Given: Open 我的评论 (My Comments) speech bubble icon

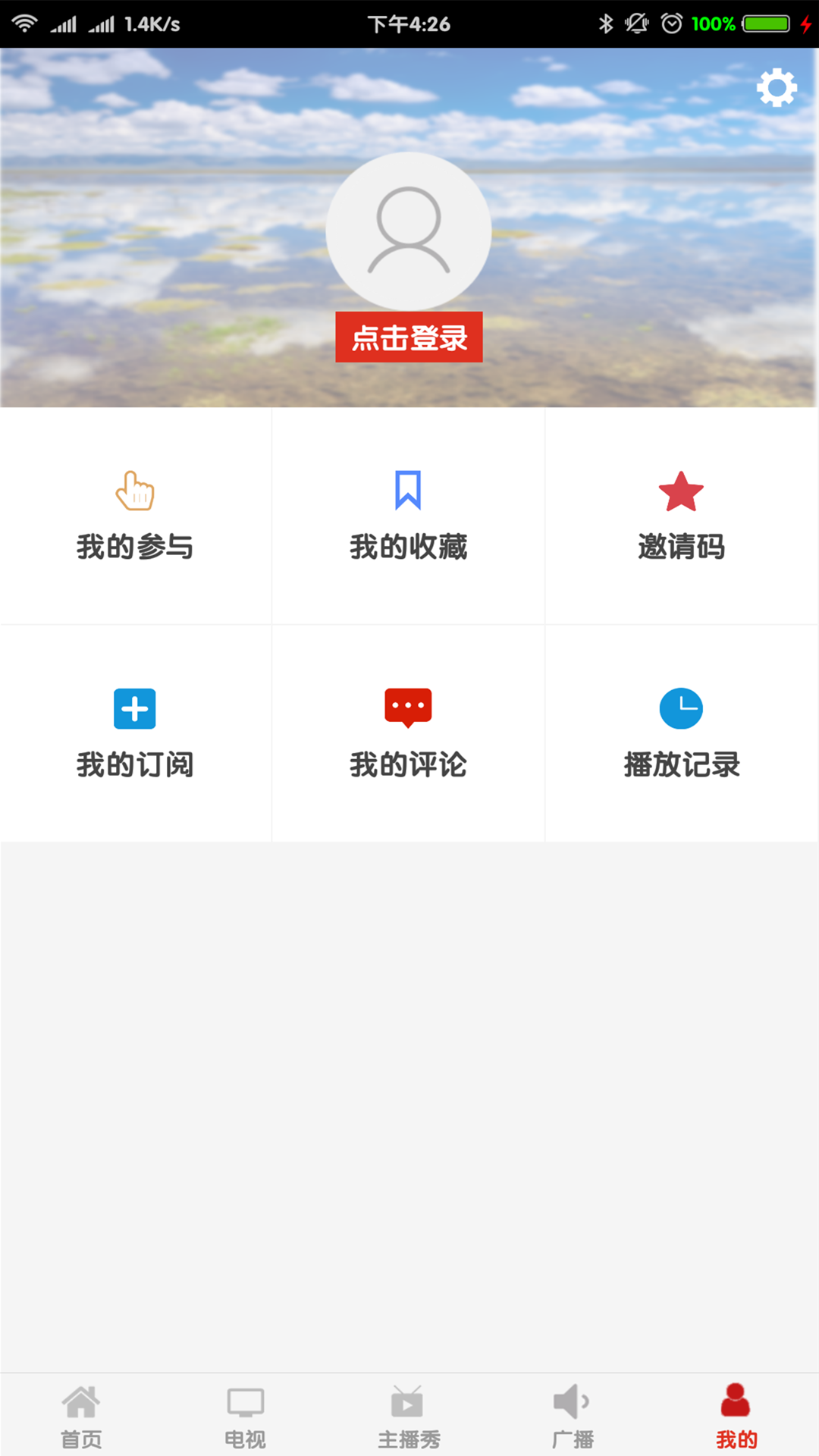Looking at the screenshot, I should (409, 709).
